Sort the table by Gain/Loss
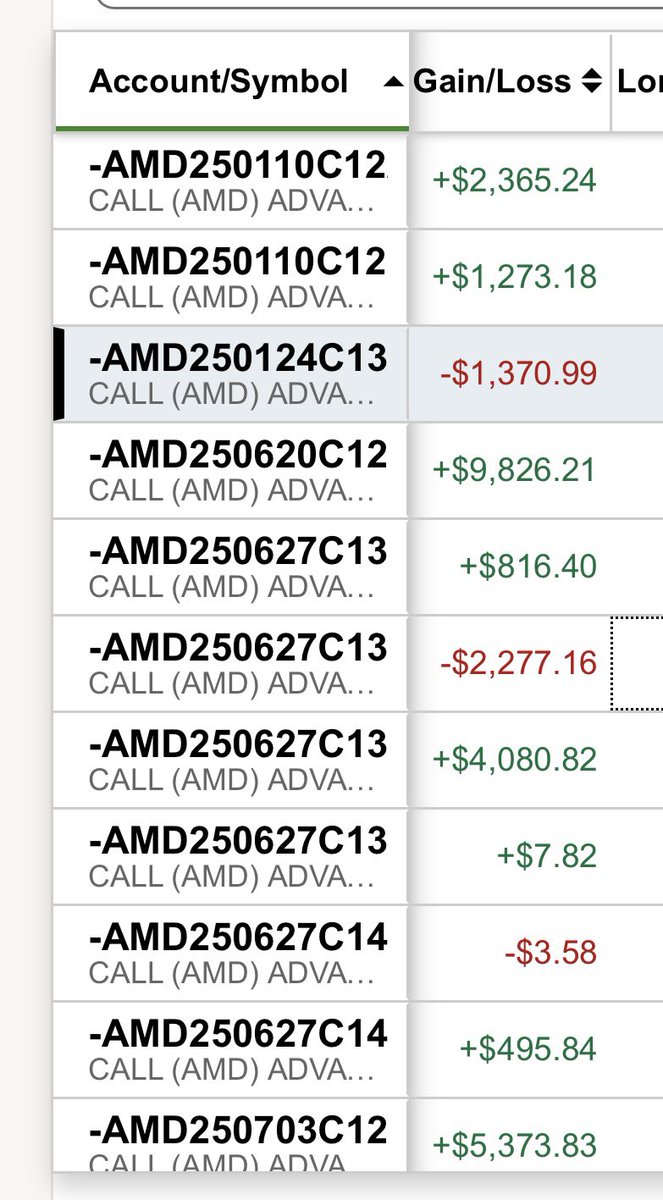This screenshot has height=1200, width=663. [x=508, y=81]
